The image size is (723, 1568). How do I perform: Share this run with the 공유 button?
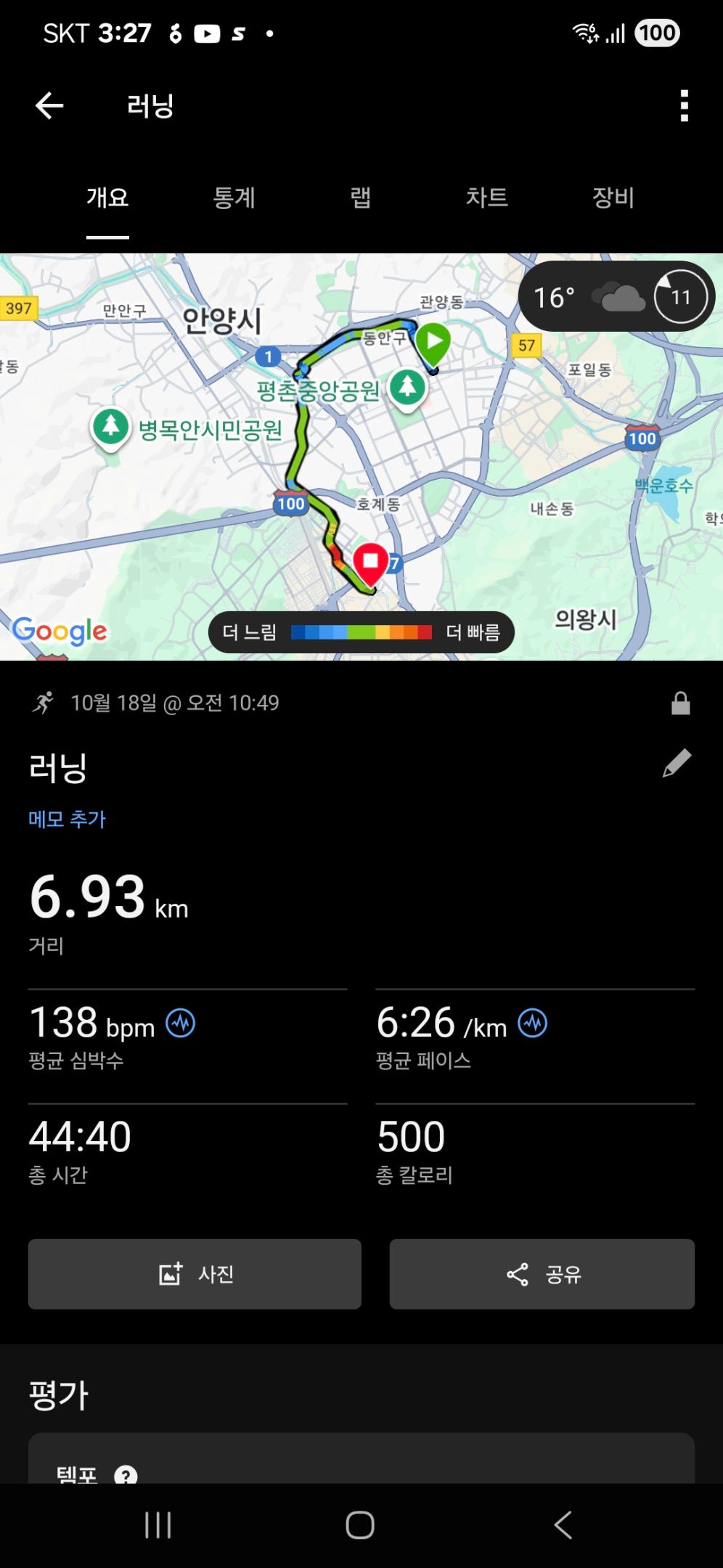[542, 1274]
